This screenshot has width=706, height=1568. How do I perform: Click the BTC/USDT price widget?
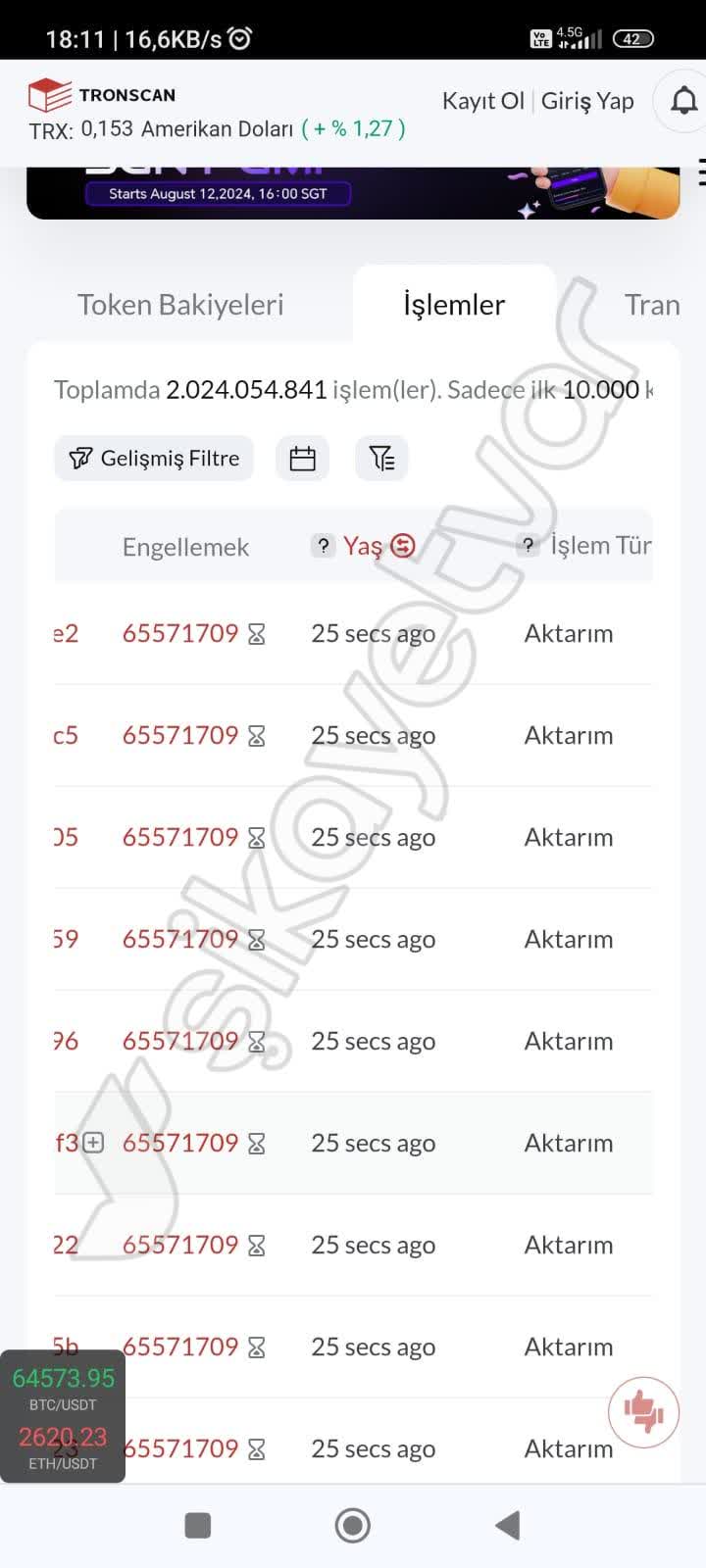63,1388
